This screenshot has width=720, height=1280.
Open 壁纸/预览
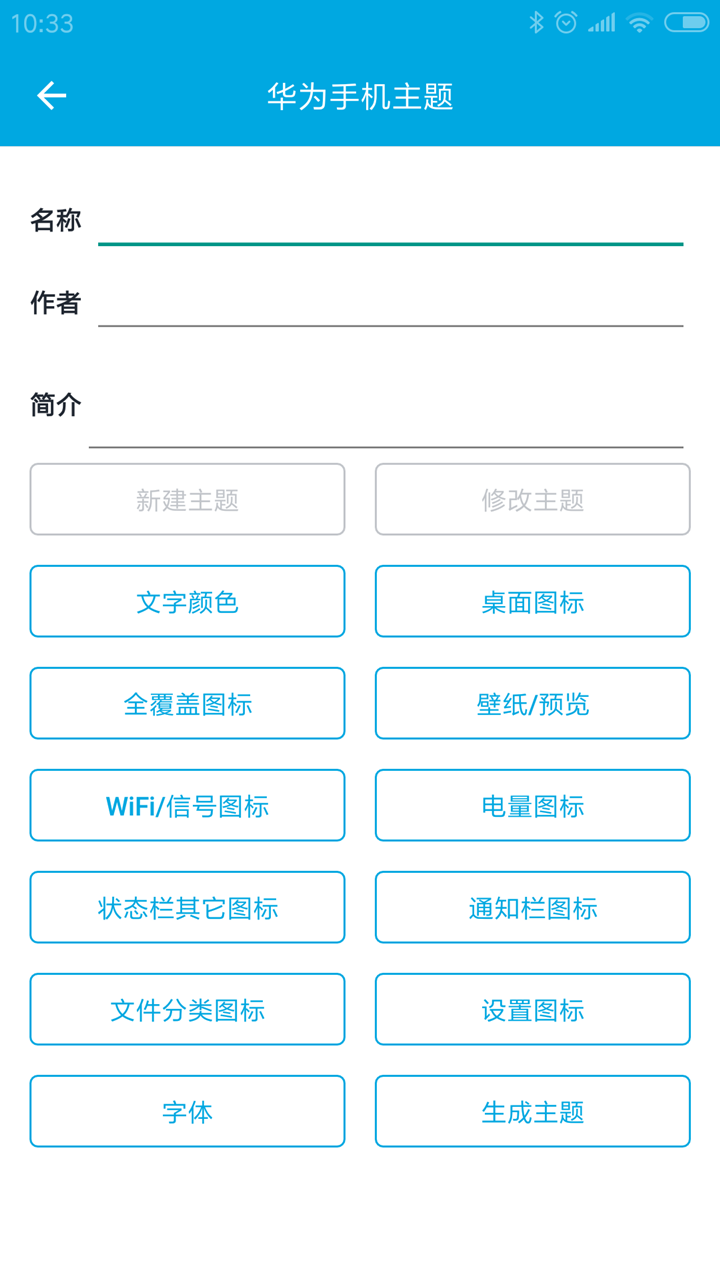tap(532, 703)
